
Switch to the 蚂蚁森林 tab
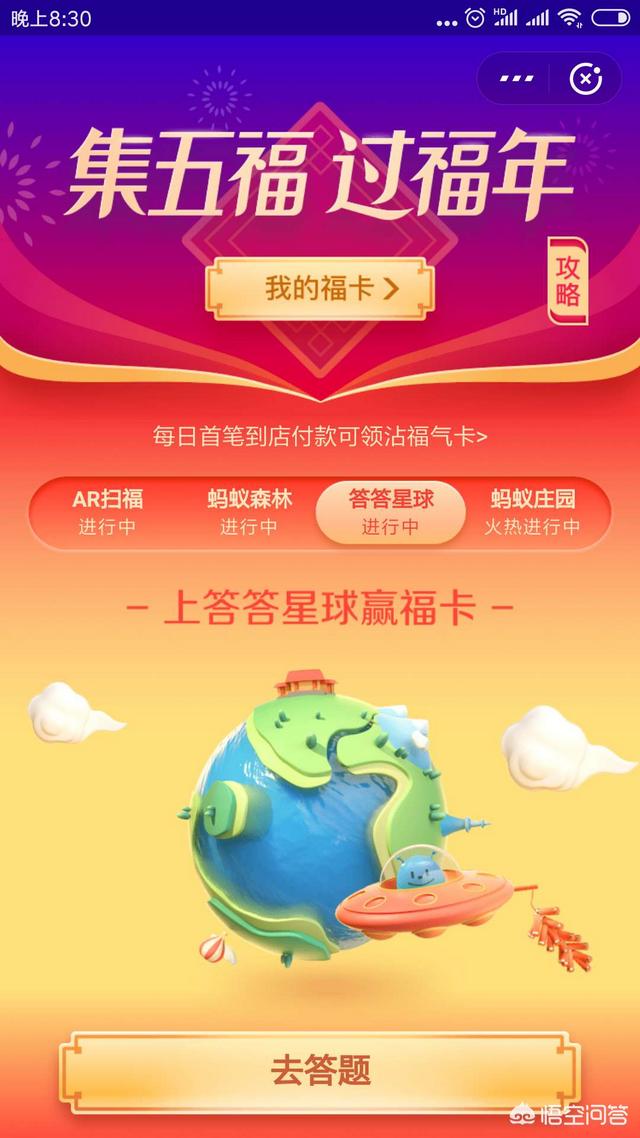click(249, 512)
